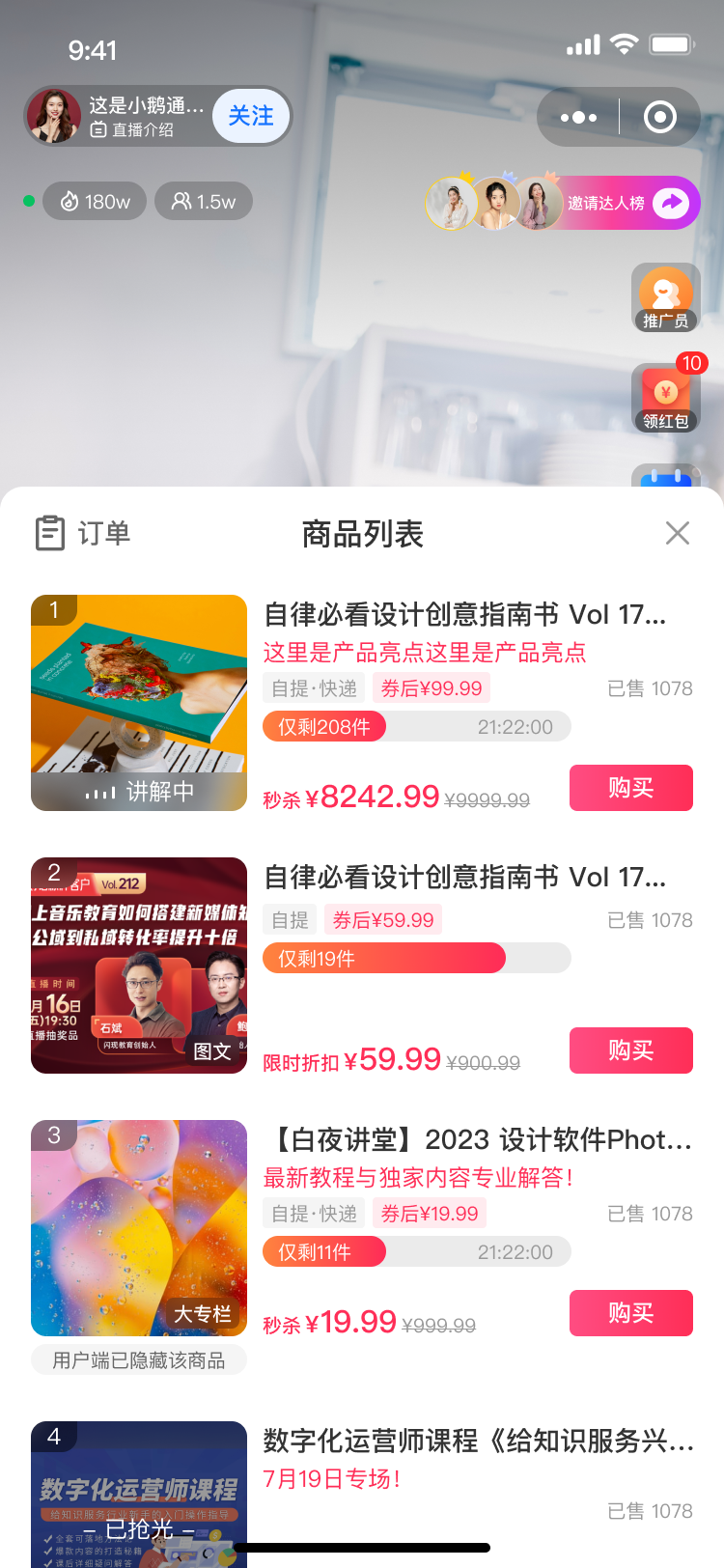Open the 推广员 promoter icon
Screen dimensions: 724x1568
(x=665, y=297)
